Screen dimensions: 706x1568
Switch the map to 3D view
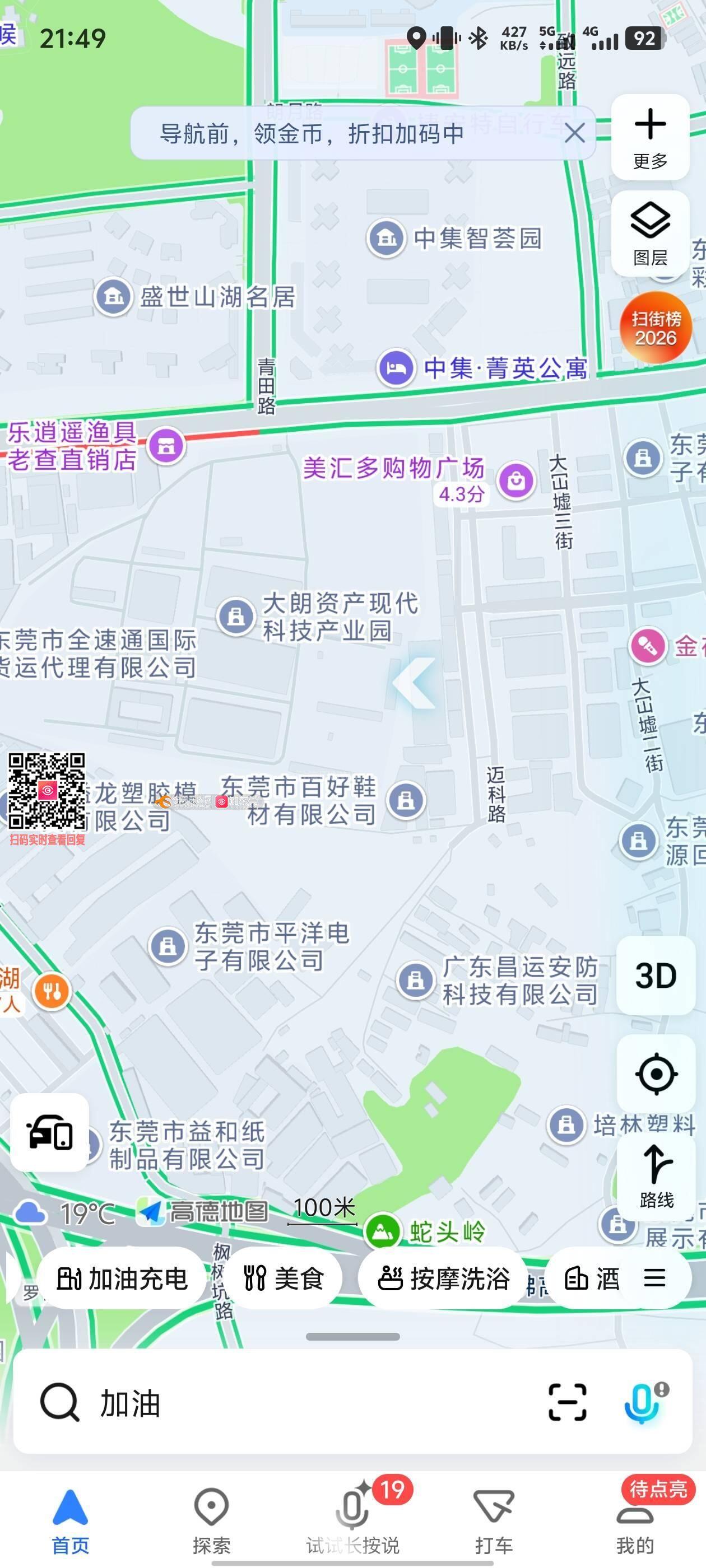coord(656,975)
